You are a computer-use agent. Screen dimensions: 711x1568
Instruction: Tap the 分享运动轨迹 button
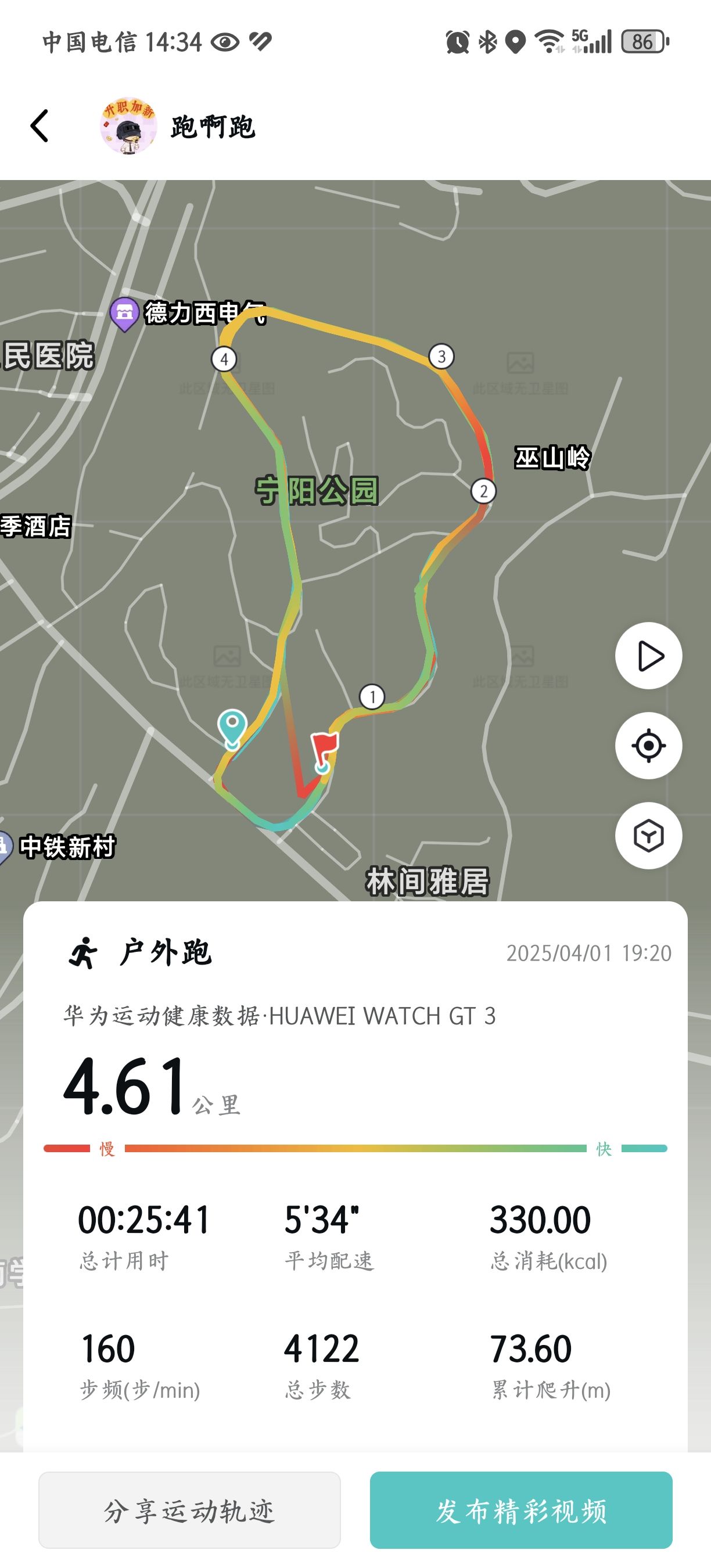click(189, 1510)
